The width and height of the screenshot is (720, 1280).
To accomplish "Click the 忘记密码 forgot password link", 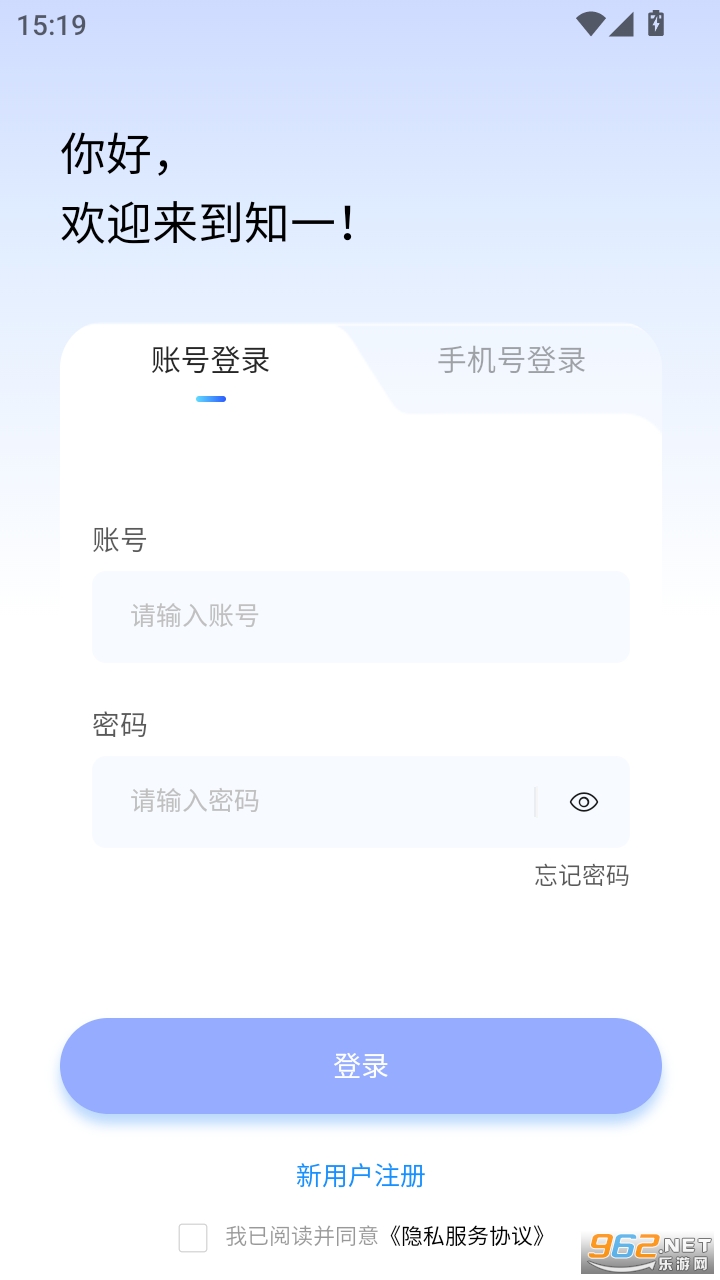I will (583, 877).
